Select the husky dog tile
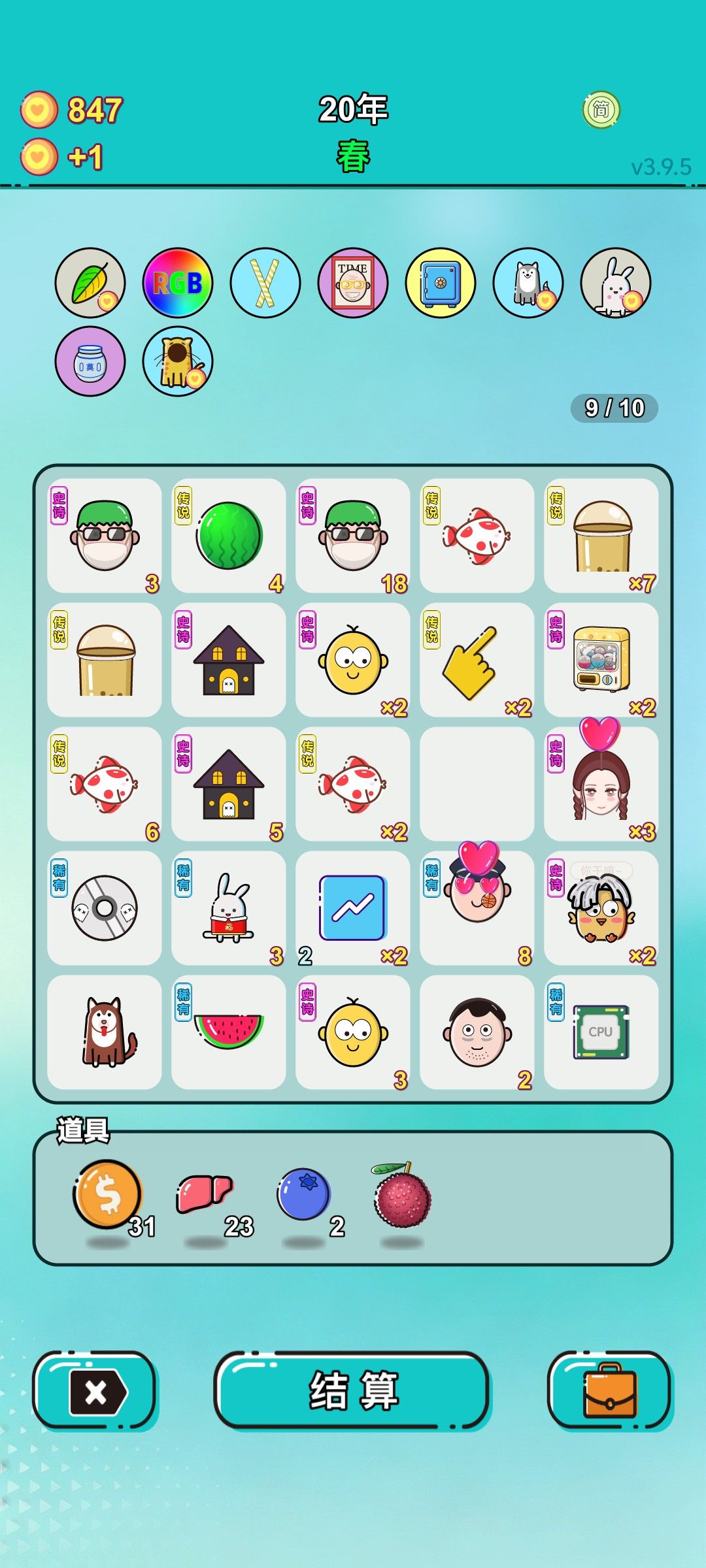Screen dimensions: 706x1568 pyautogui.click(x=105, y=1032)
